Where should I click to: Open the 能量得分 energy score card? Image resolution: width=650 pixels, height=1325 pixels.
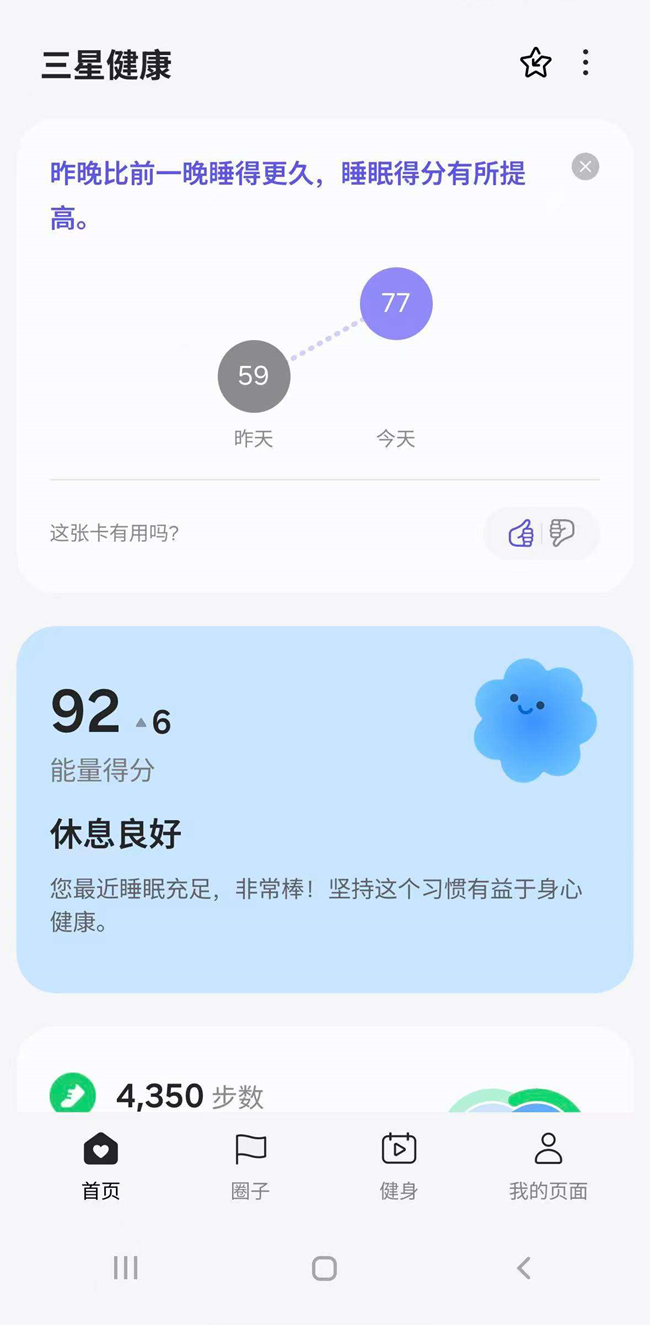point(324,808)
